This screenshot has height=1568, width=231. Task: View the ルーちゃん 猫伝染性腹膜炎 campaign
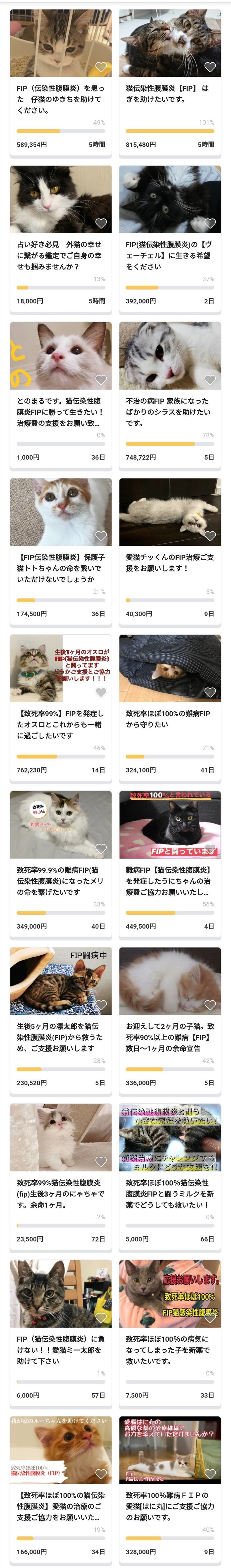click(x=60, y=1506)
